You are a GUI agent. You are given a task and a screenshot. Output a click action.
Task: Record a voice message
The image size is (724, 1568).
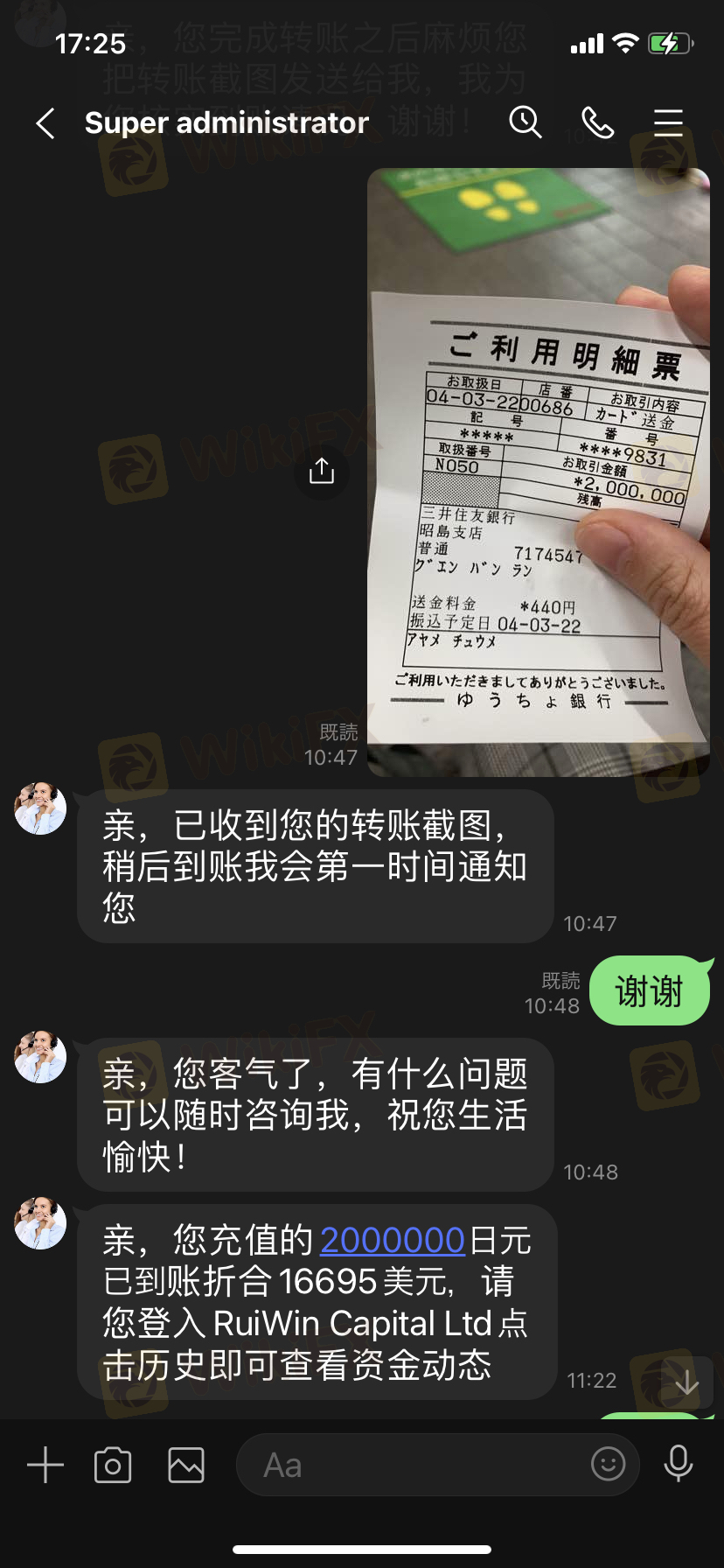pyautogui.click(x=679, y=1463)
